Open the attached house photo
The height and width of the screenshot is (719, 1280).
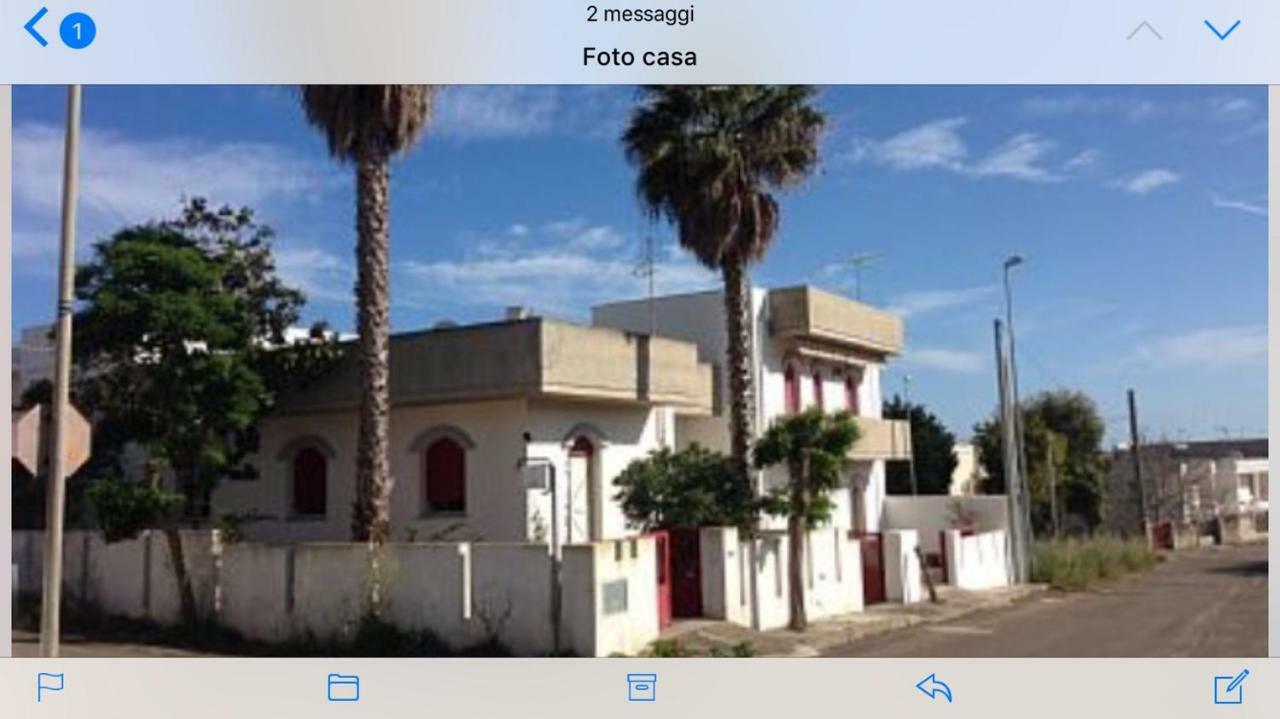pyautogui.click(x=640, y=370)
